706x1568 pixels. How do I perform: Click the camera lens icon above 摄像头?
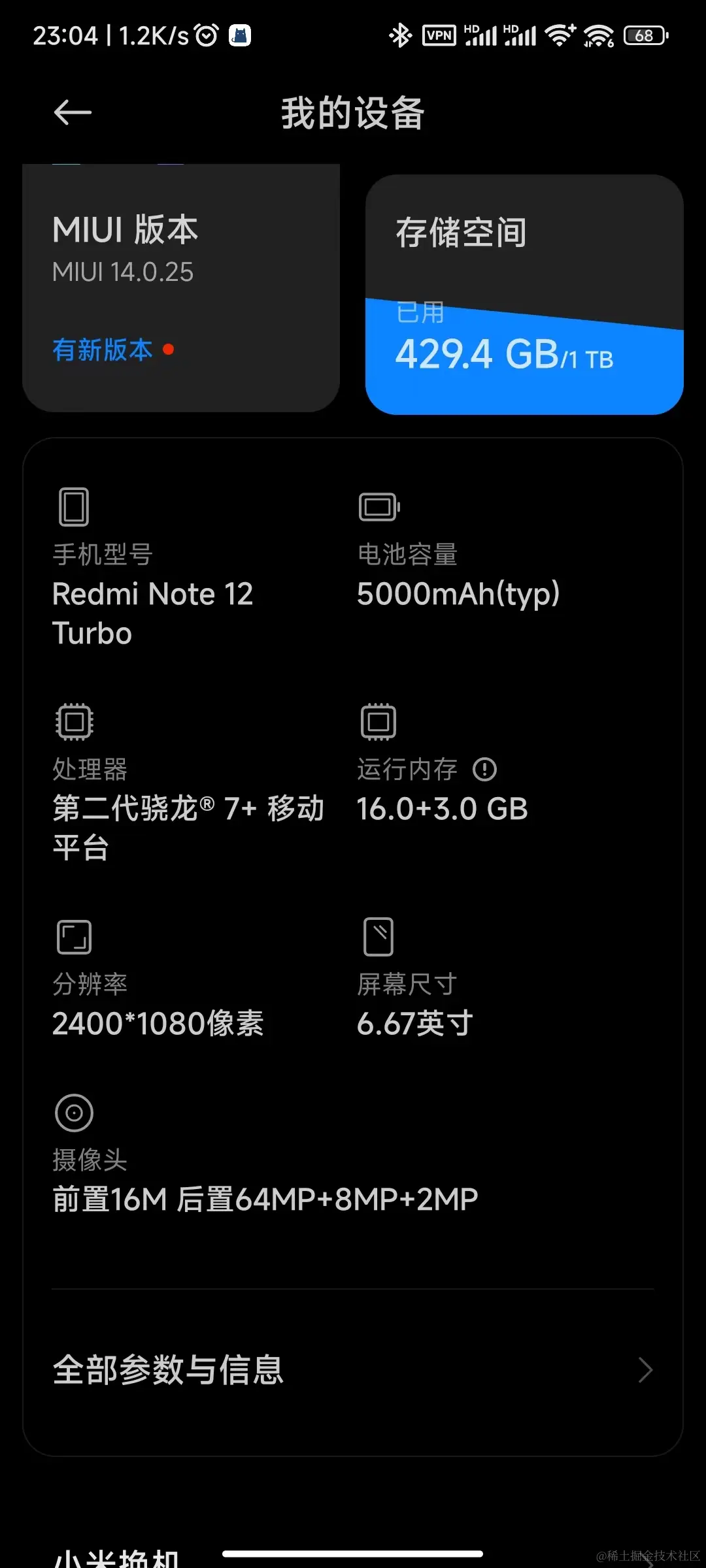74,1113
